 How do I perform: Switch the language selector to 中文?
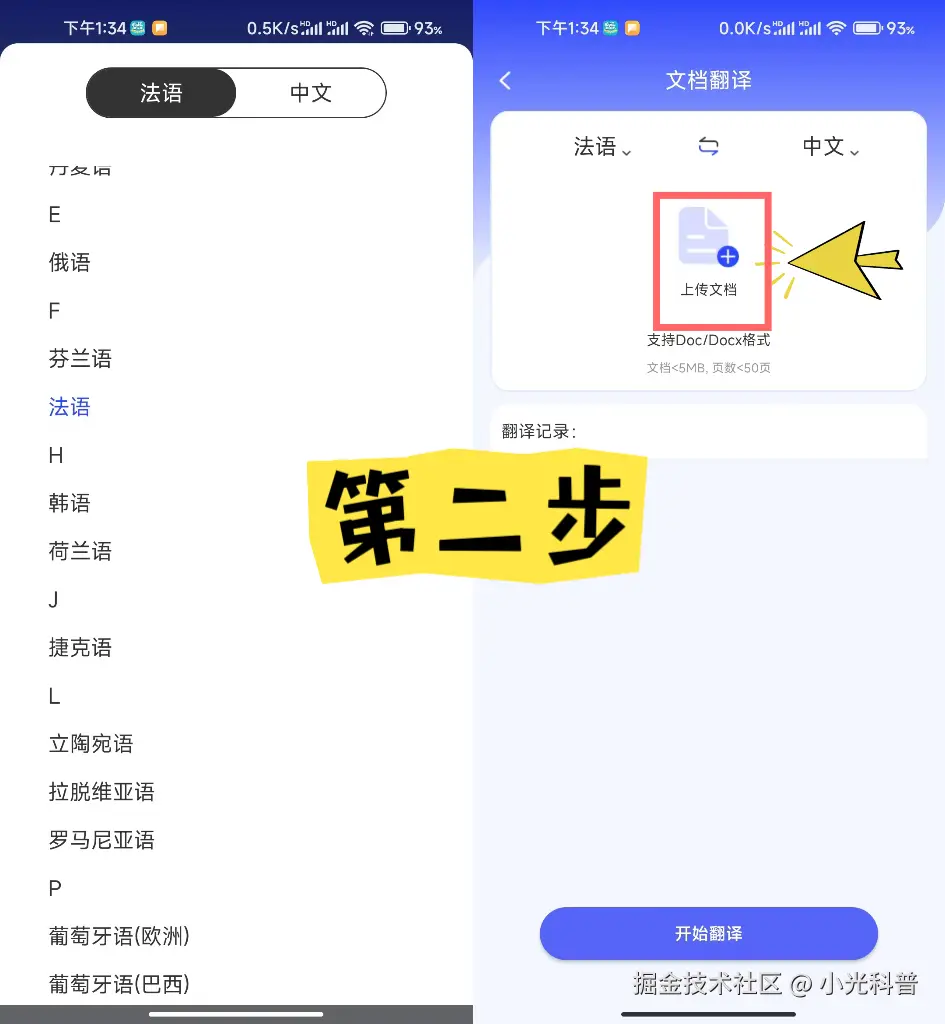(x=310, y=92)
